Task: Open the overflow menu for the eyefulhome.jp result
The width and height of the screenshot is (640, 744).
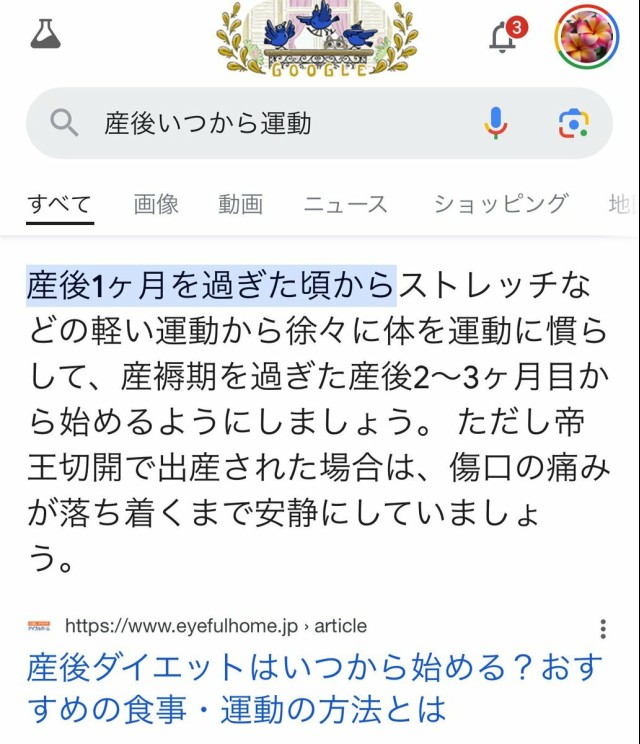Action: (603, 628)
